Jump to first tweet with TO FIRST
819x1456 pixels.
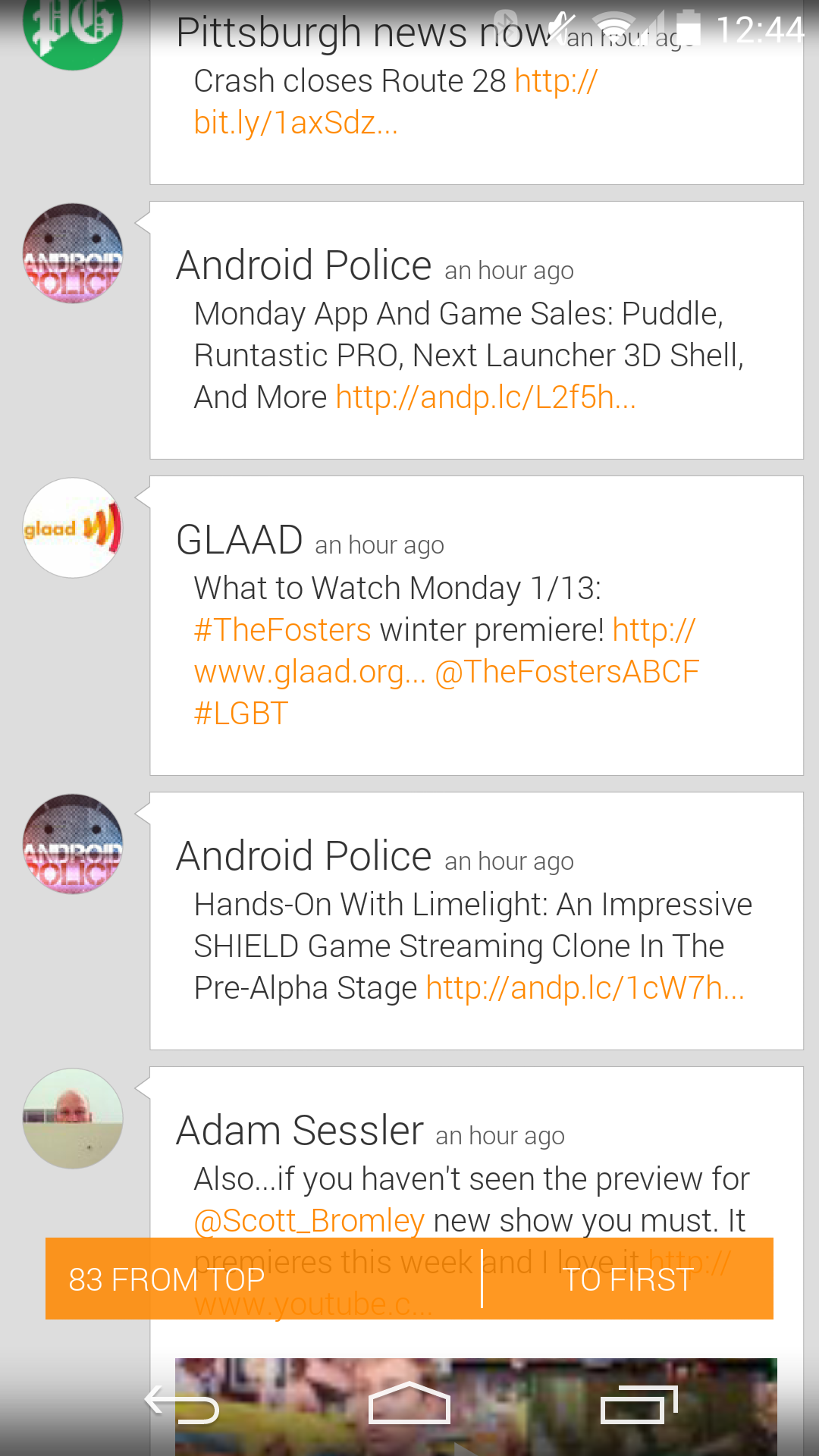click(628, 1279)
